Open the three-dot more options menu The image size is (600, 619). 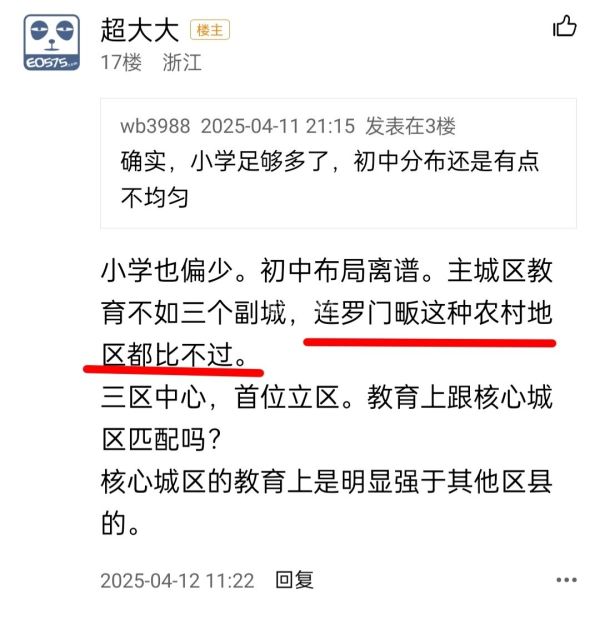tap(566, 579)
